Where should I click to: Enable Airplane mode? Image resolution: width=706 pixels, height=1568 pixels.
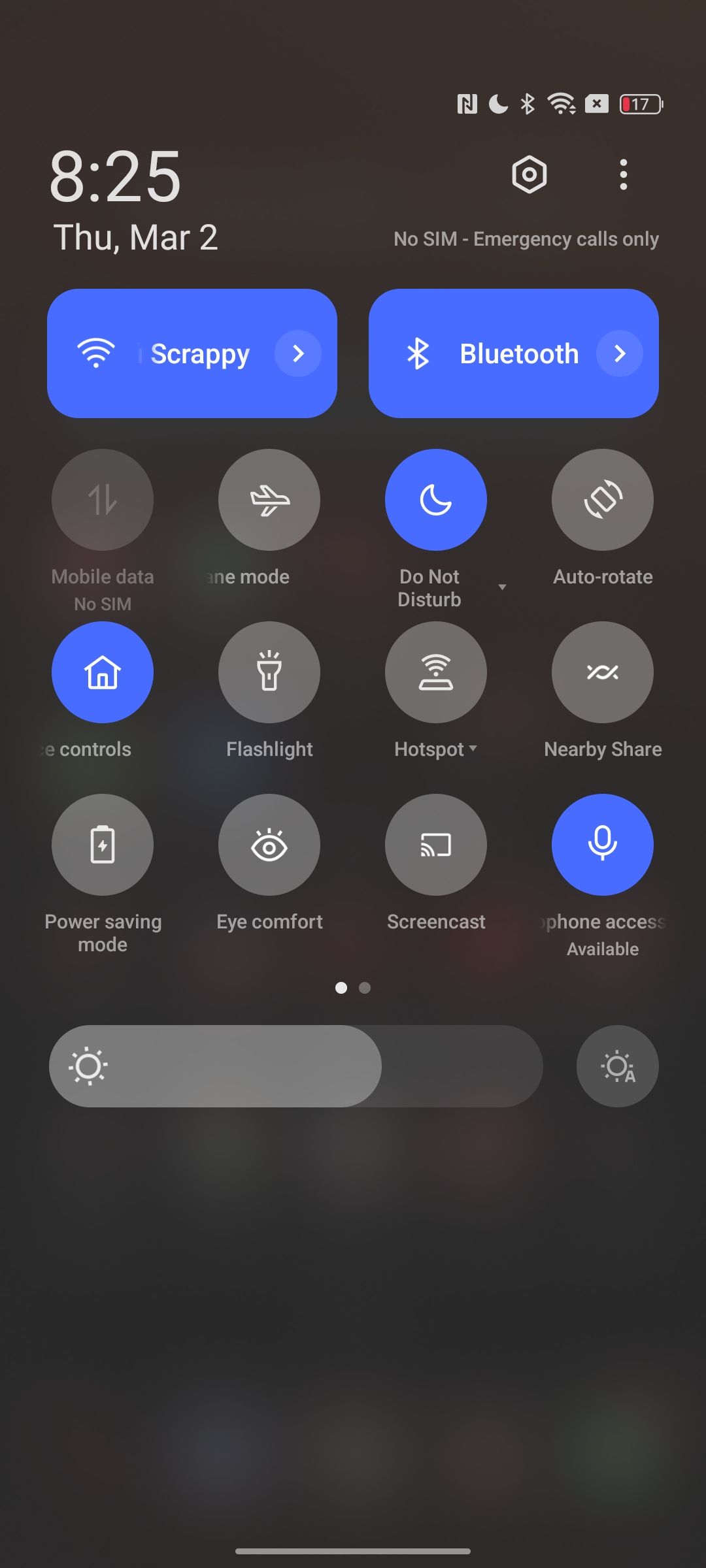point(269,500)
